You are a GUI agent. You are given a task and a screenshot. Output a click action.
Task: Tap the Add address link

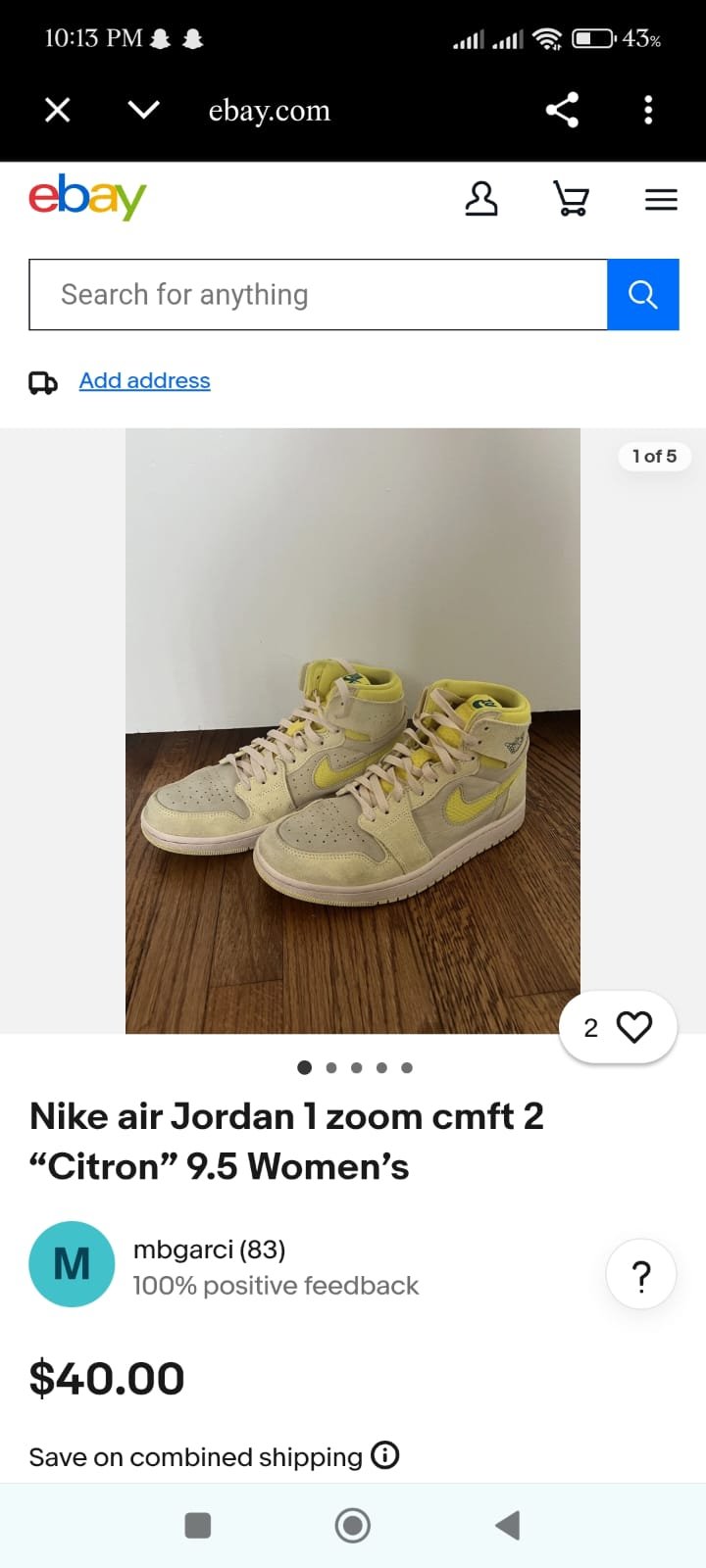144,381
